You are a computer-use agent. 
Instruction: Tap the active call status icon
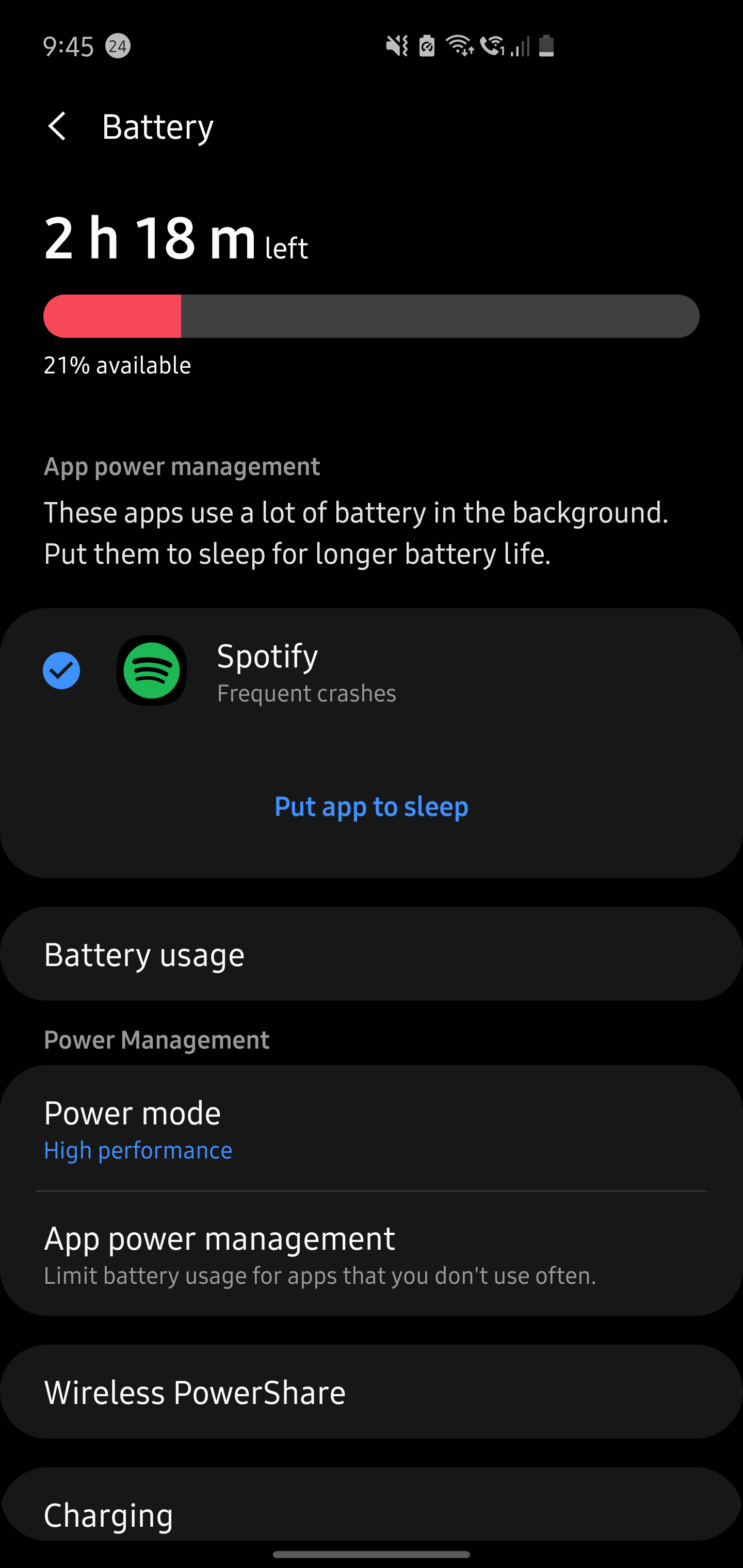tap(493, 46)
